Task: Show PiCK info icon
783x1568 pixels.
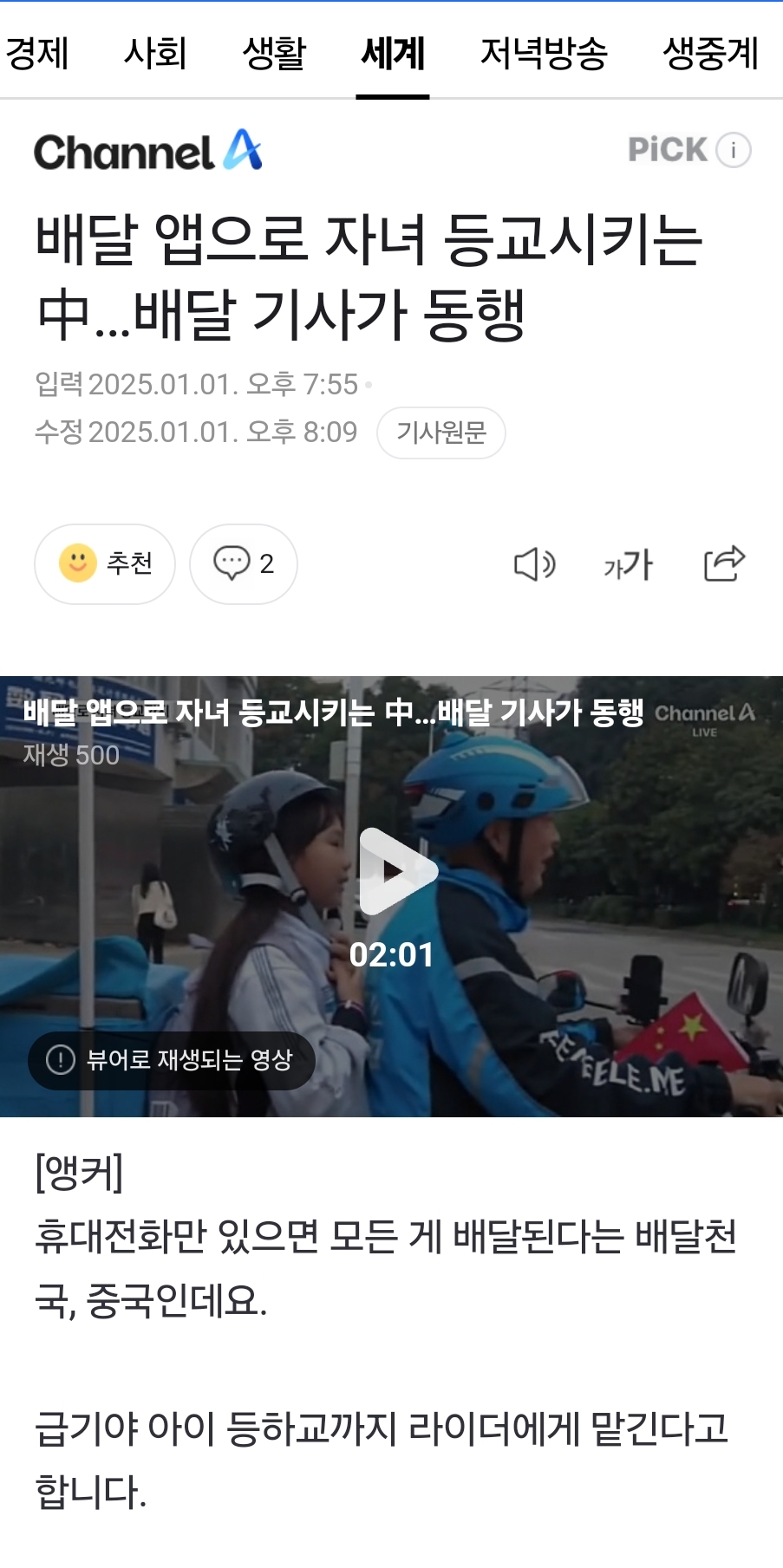Action: pos(734,150)
